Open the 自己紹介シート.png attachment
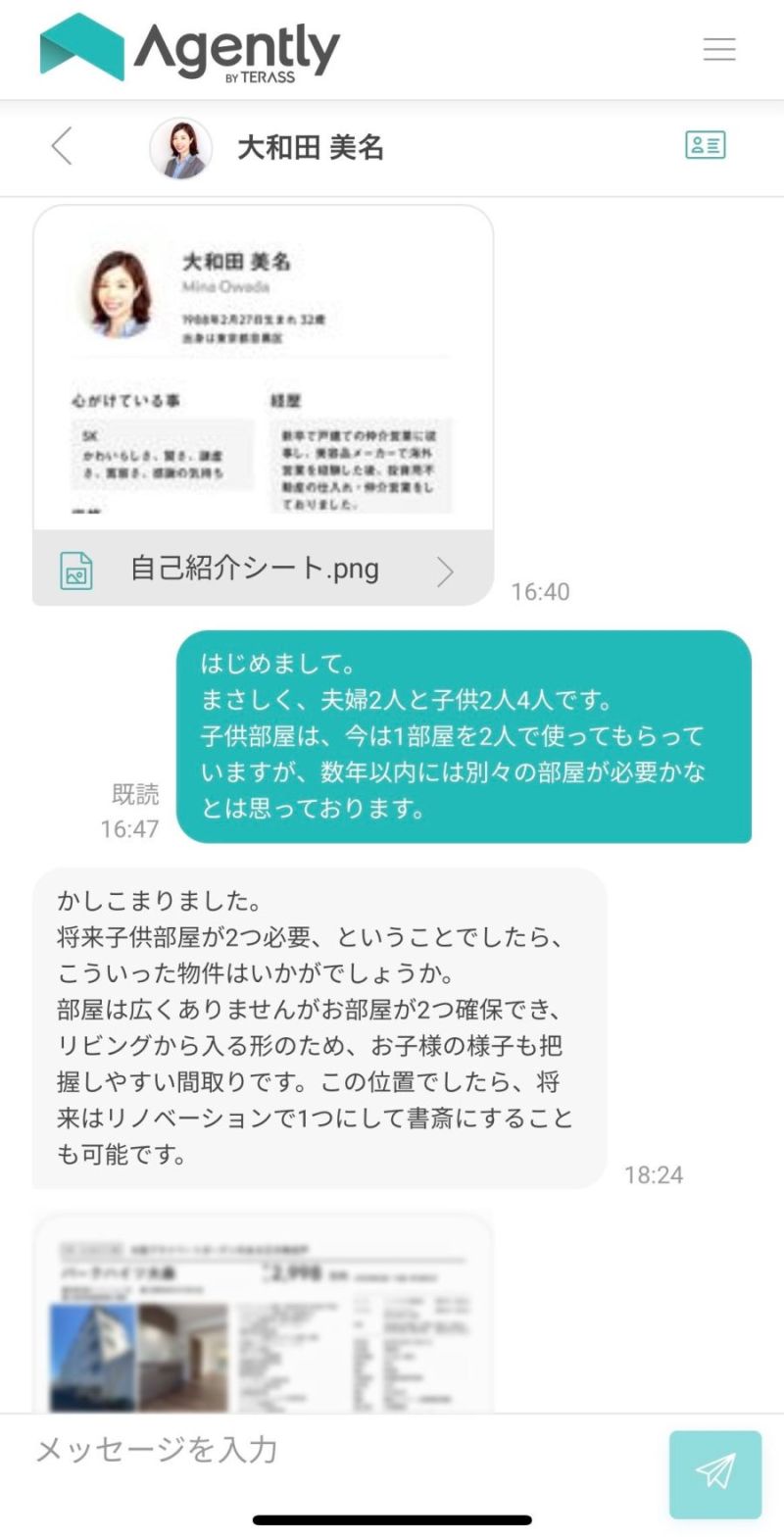 click(x=263, y=570)
